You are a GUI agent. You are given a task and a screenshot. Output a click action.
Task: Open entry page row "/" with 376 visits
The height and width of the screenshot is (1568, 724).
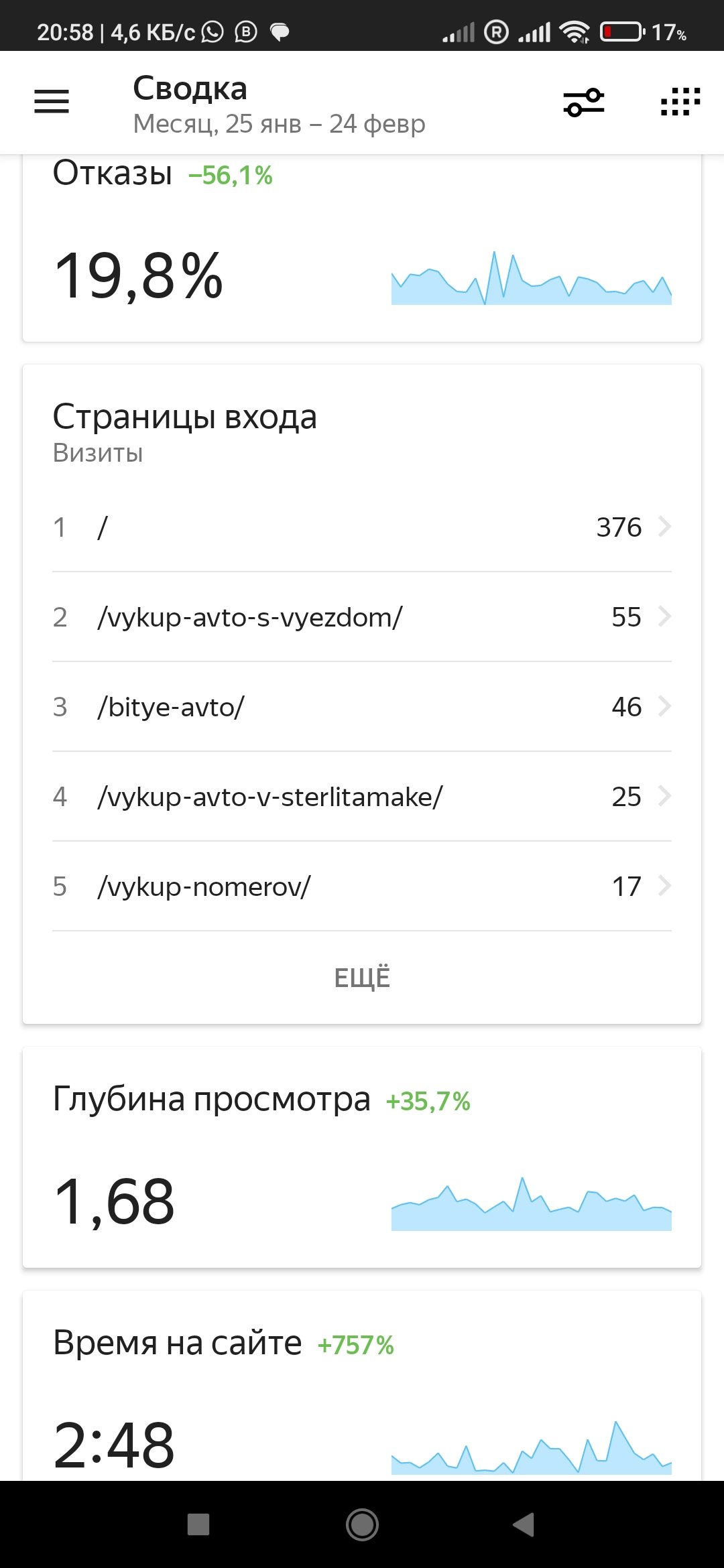pyautogui.click(x=362, y=527)
